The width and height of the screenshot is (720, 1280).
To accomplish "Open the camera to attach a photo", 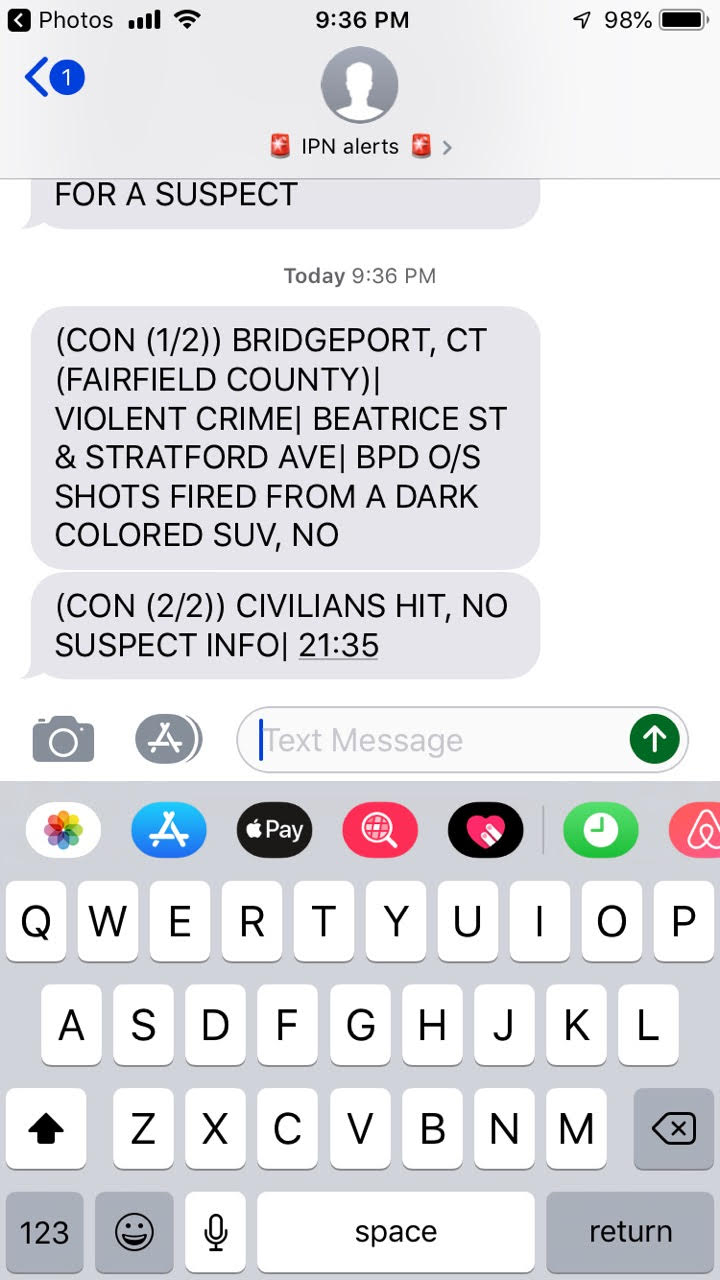I will click(63, 740).
